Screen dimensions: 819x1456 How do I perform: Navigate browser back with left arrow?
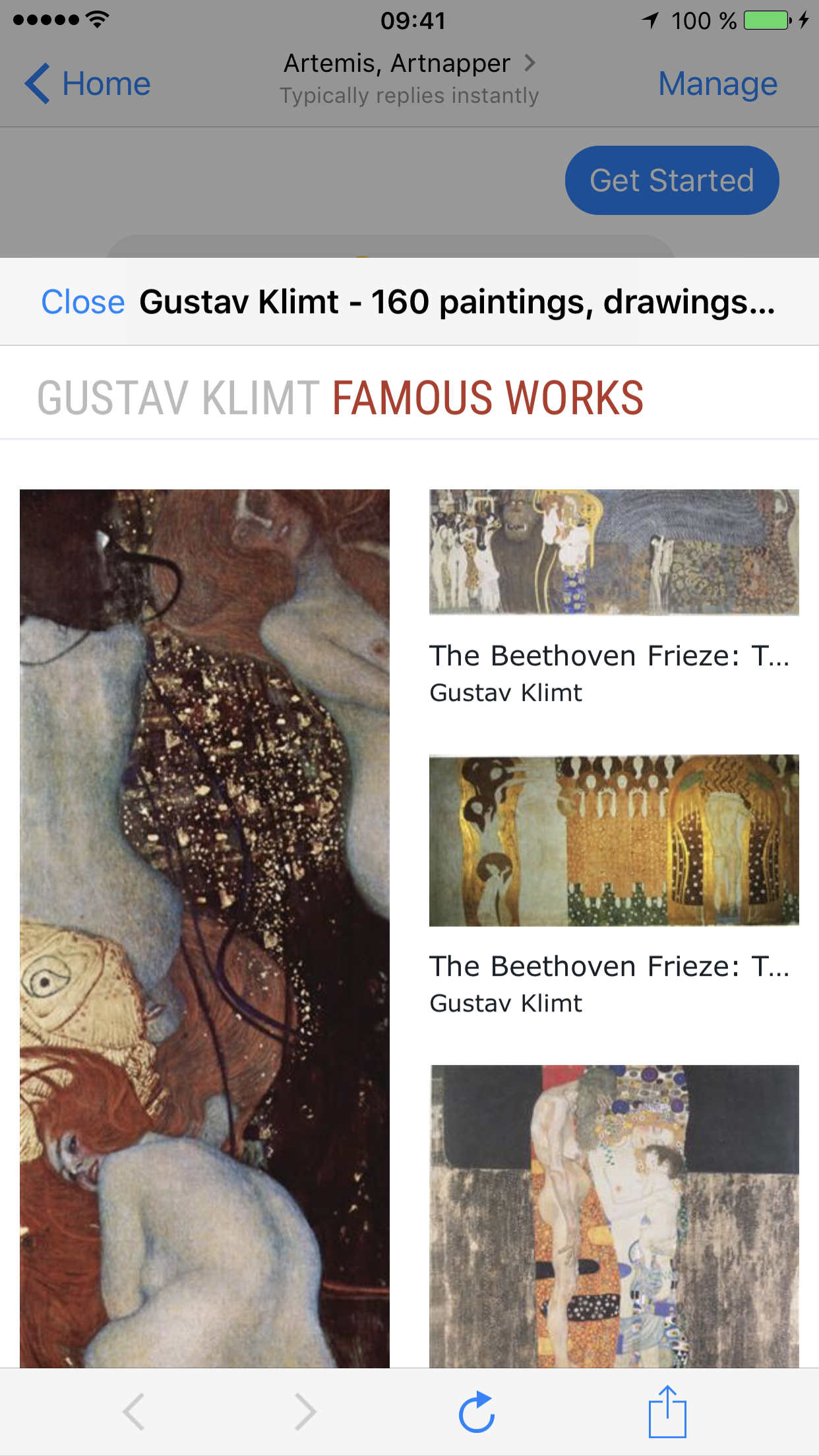(x=134, y=1412)
